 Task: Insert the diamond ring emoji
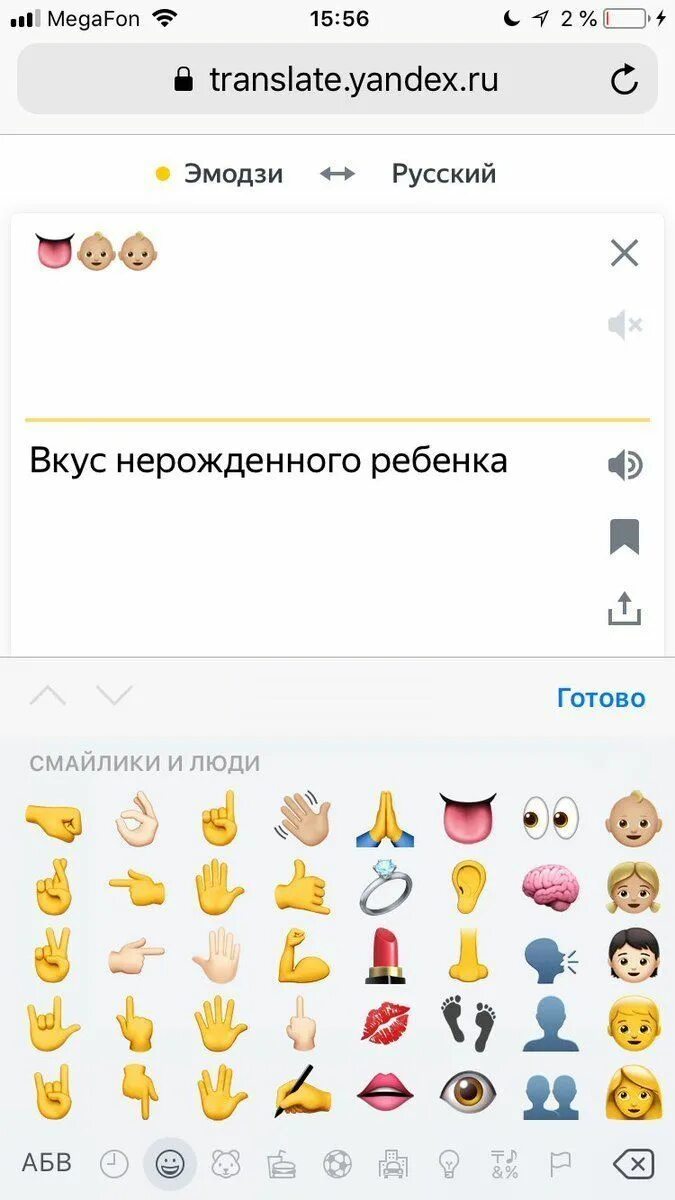click(x=385, y=886)
